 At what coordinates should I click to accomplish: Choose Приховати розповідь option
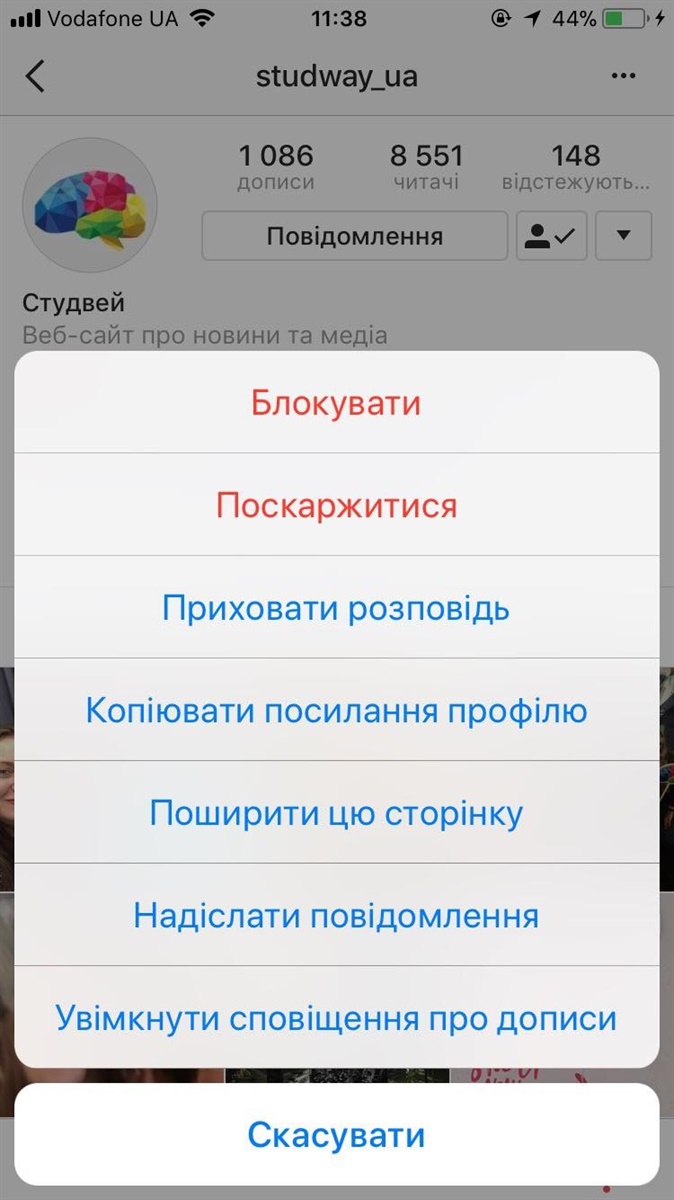pos(336,608)
